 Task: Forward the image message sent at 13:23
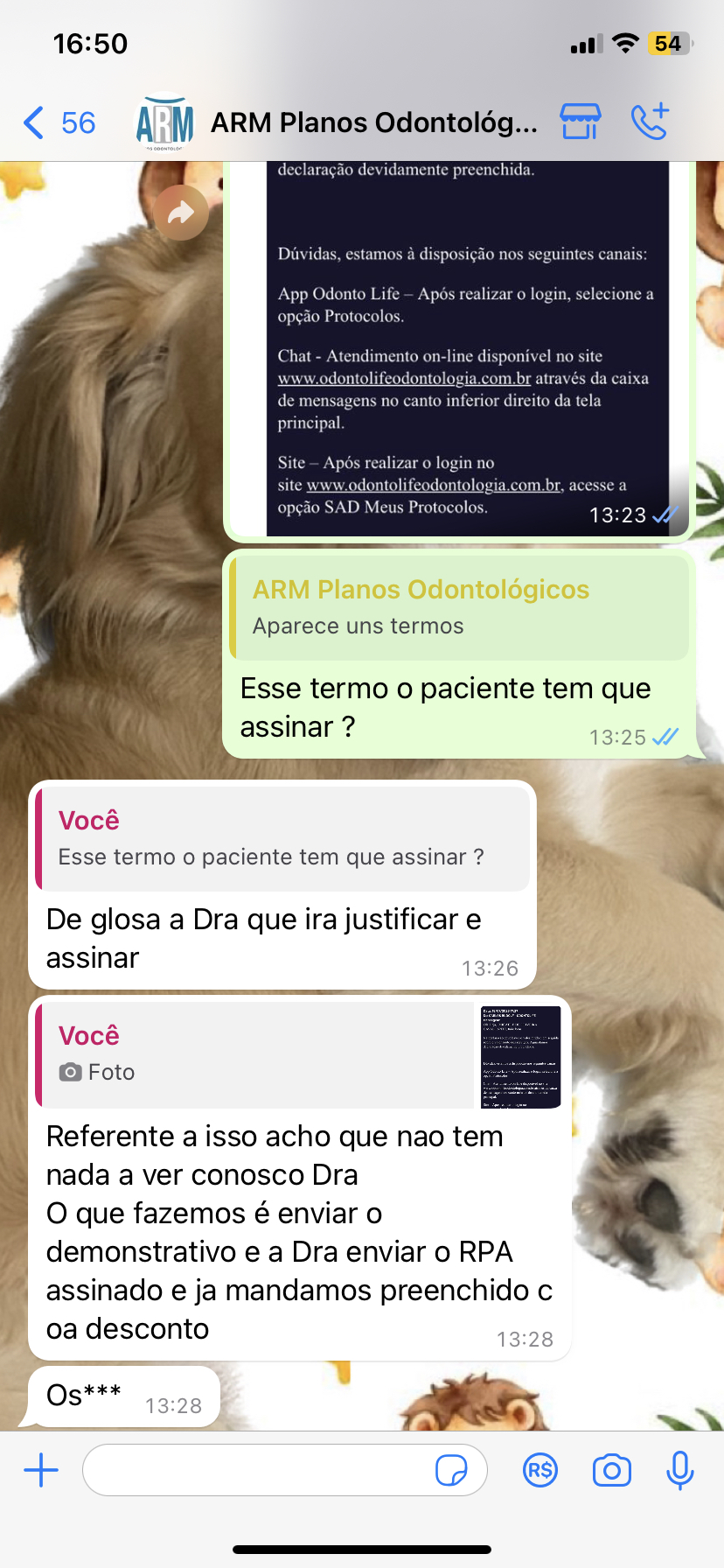click(x=181, y=213)
